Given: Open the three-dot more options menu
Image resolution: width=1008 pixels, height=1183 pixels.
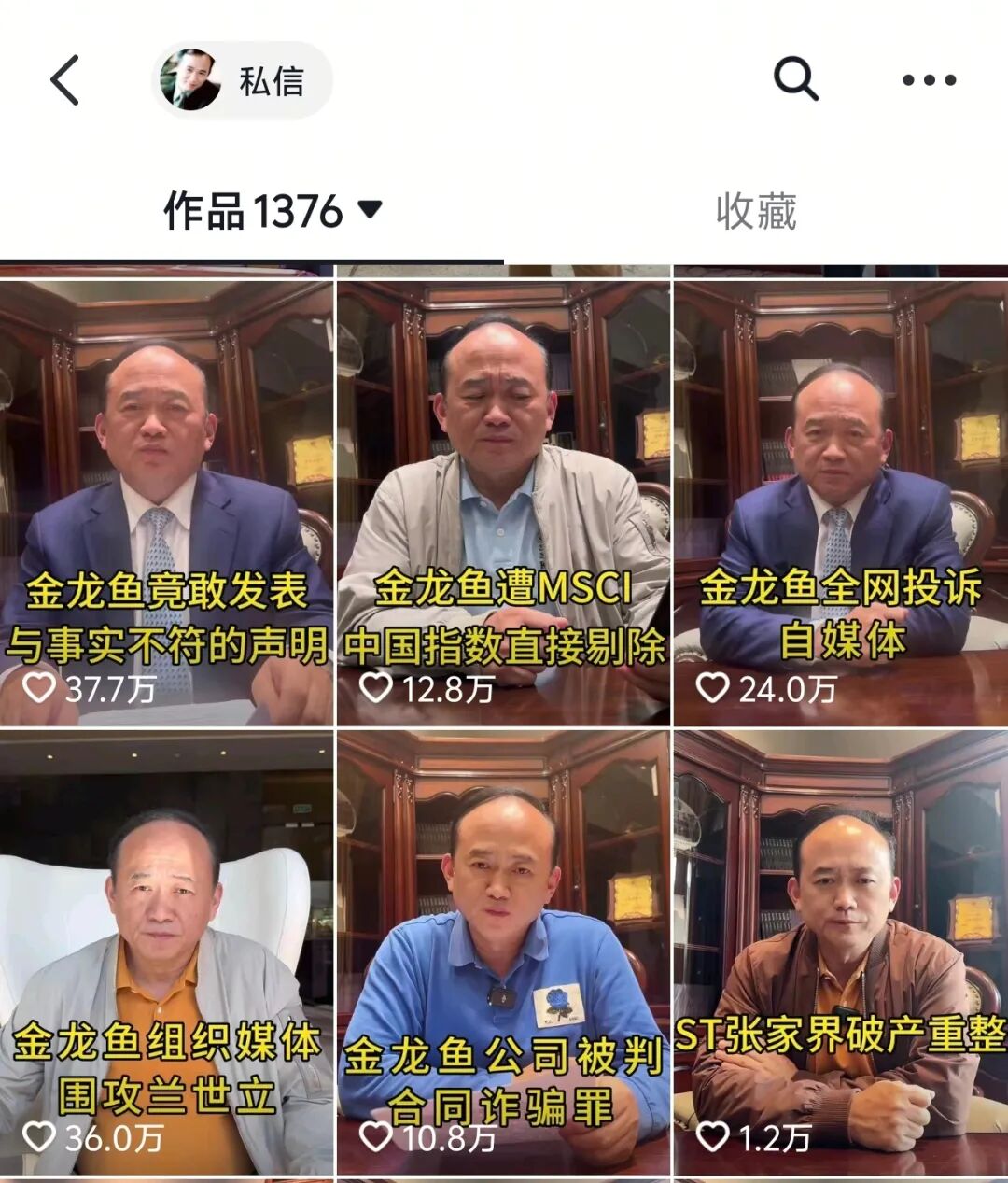Looking at the screenshot, I should pos(929,80).
